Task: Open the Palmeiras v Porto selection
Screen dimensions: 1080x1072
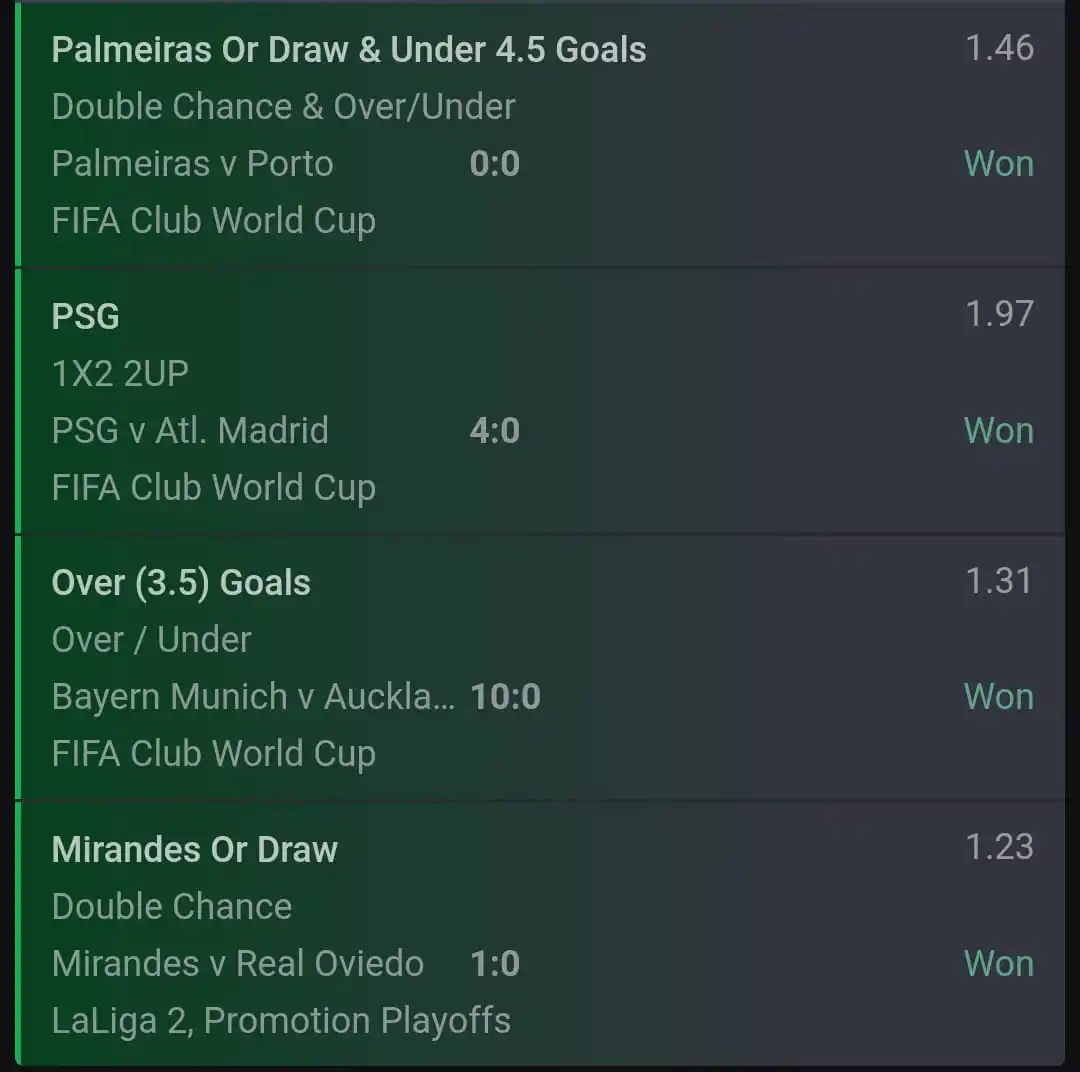Action: 540,135
